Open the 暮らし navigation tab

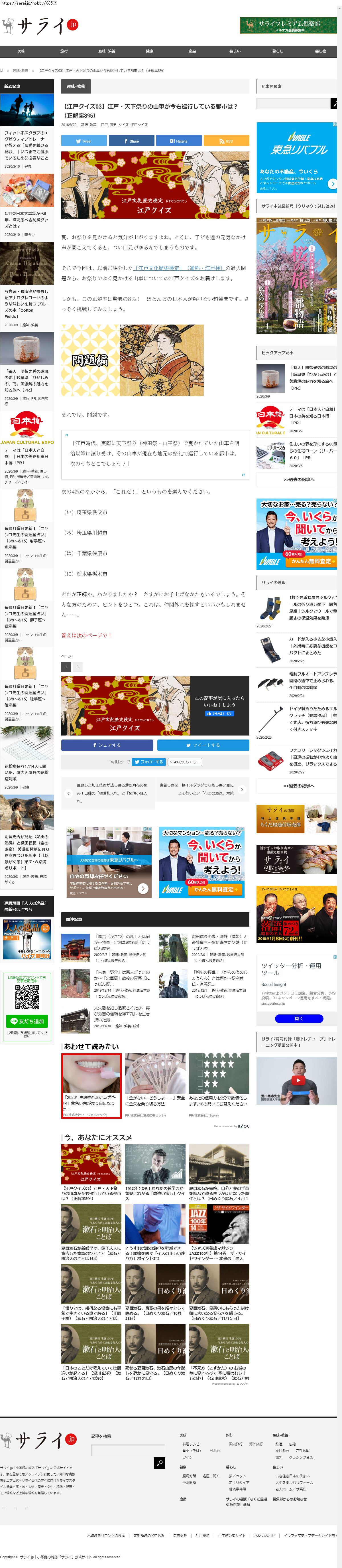tap(278, 51)
